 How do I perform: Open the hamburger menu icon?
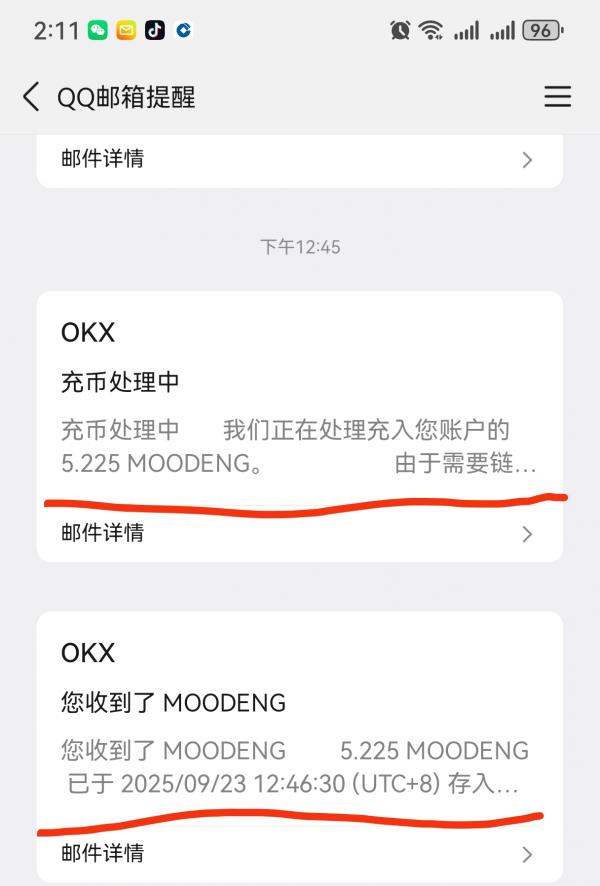(x=557, y=97)
